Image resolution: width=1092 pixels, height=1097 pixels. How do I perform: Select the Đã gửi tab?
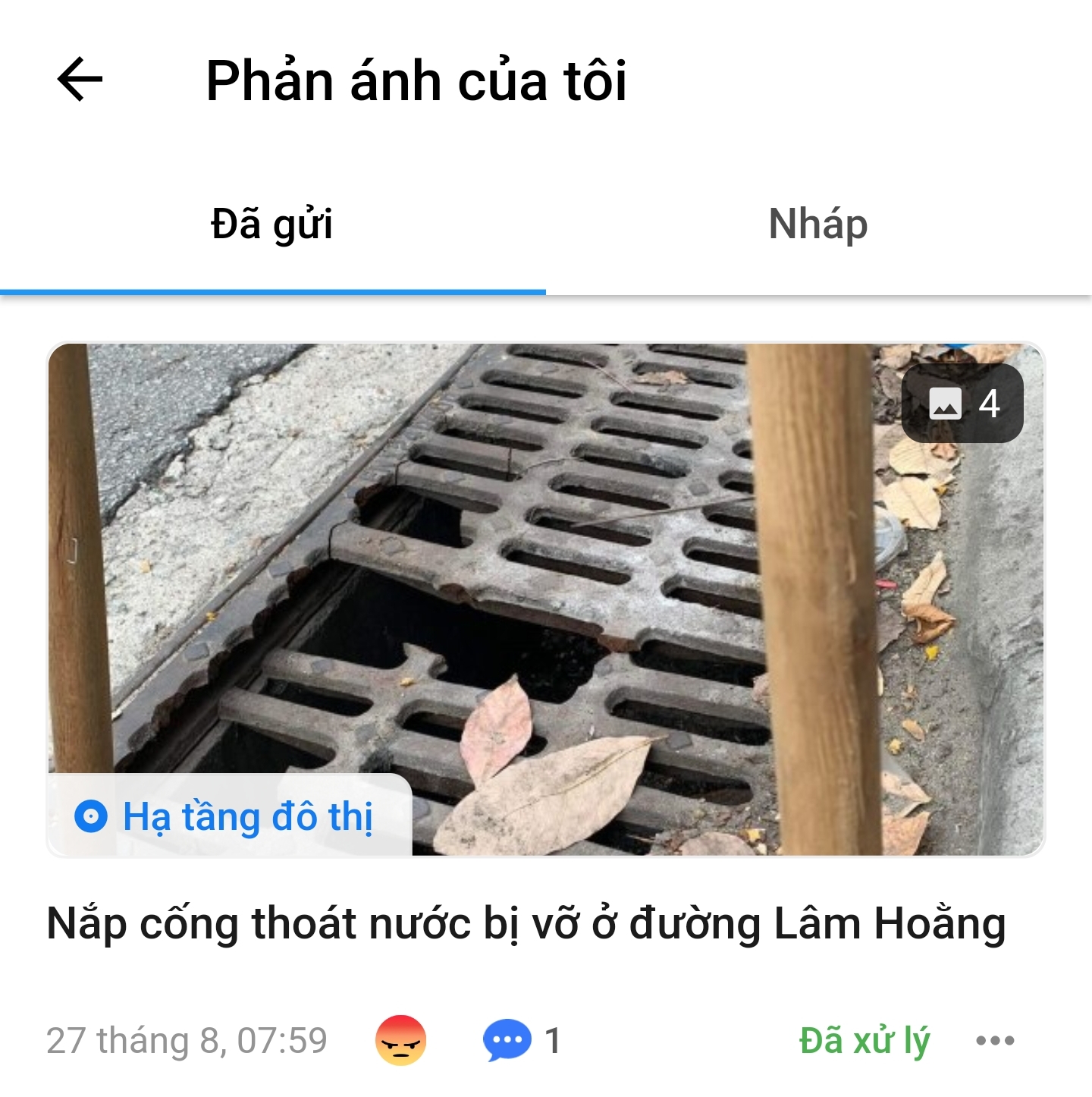pyautogui.click(x=271, y=225)
